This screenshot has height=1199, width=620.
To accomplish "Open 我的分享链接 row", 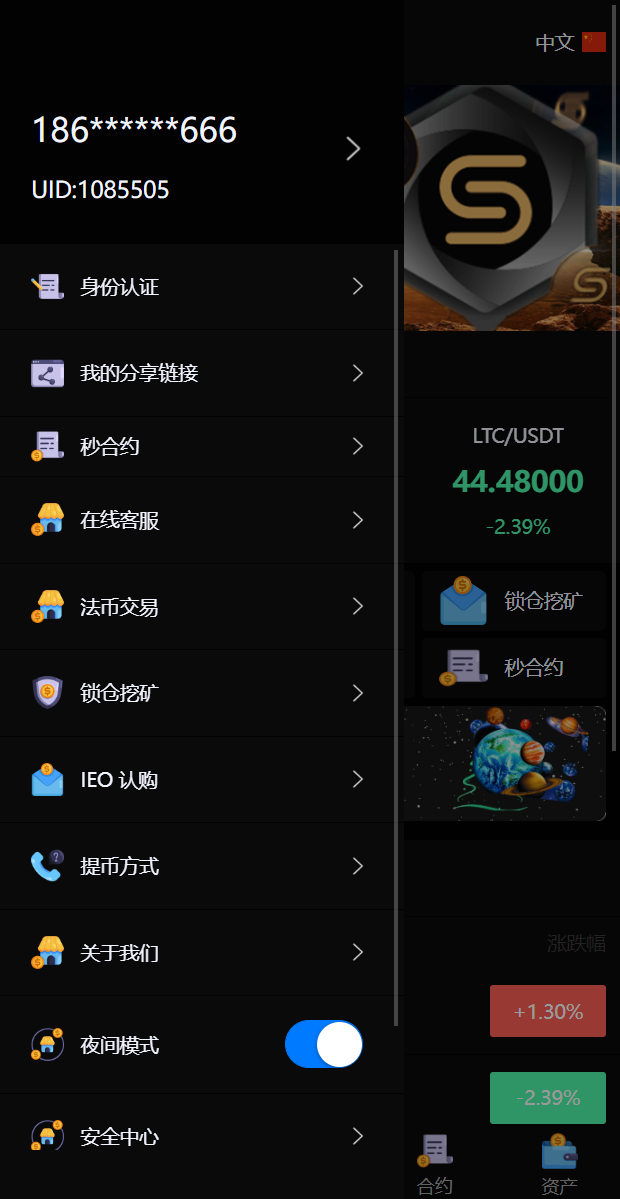I will 198,373.
